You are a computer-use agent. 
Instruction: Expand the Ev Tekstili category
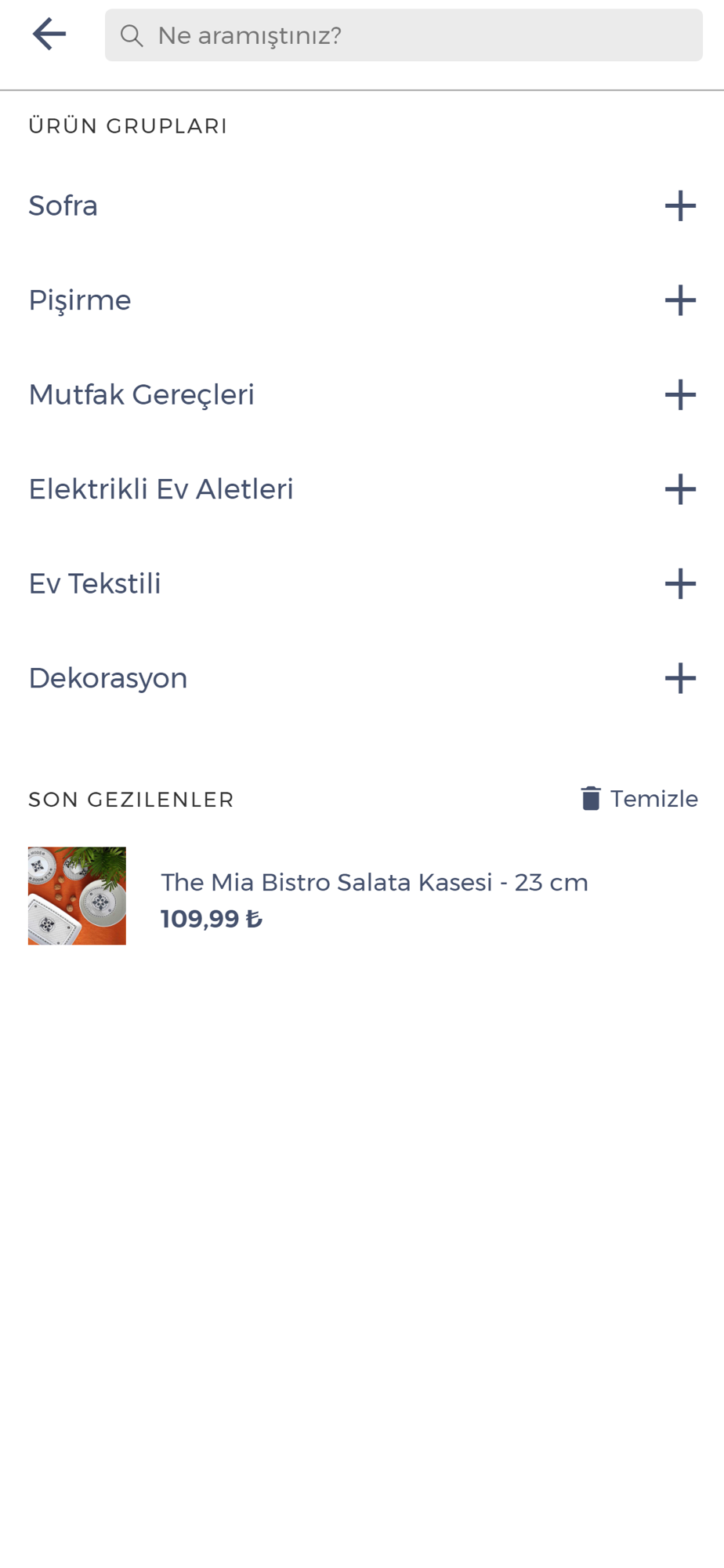pyautogui.click(x=679, y=583)
